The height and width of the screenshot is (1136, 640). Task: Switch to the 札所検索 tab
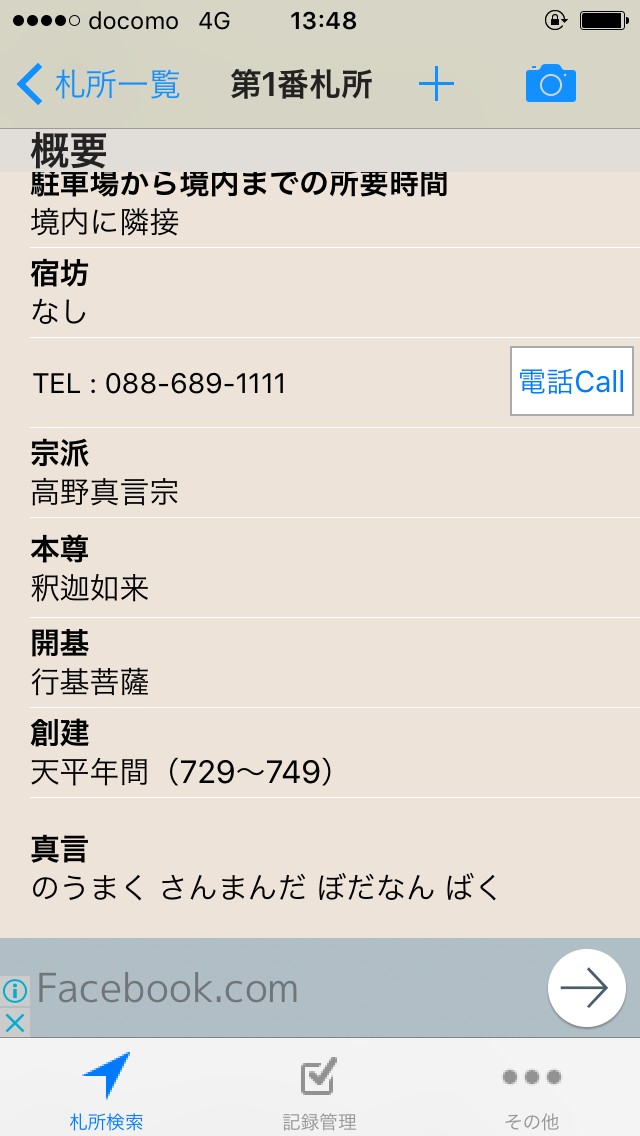pos(106,1088)
